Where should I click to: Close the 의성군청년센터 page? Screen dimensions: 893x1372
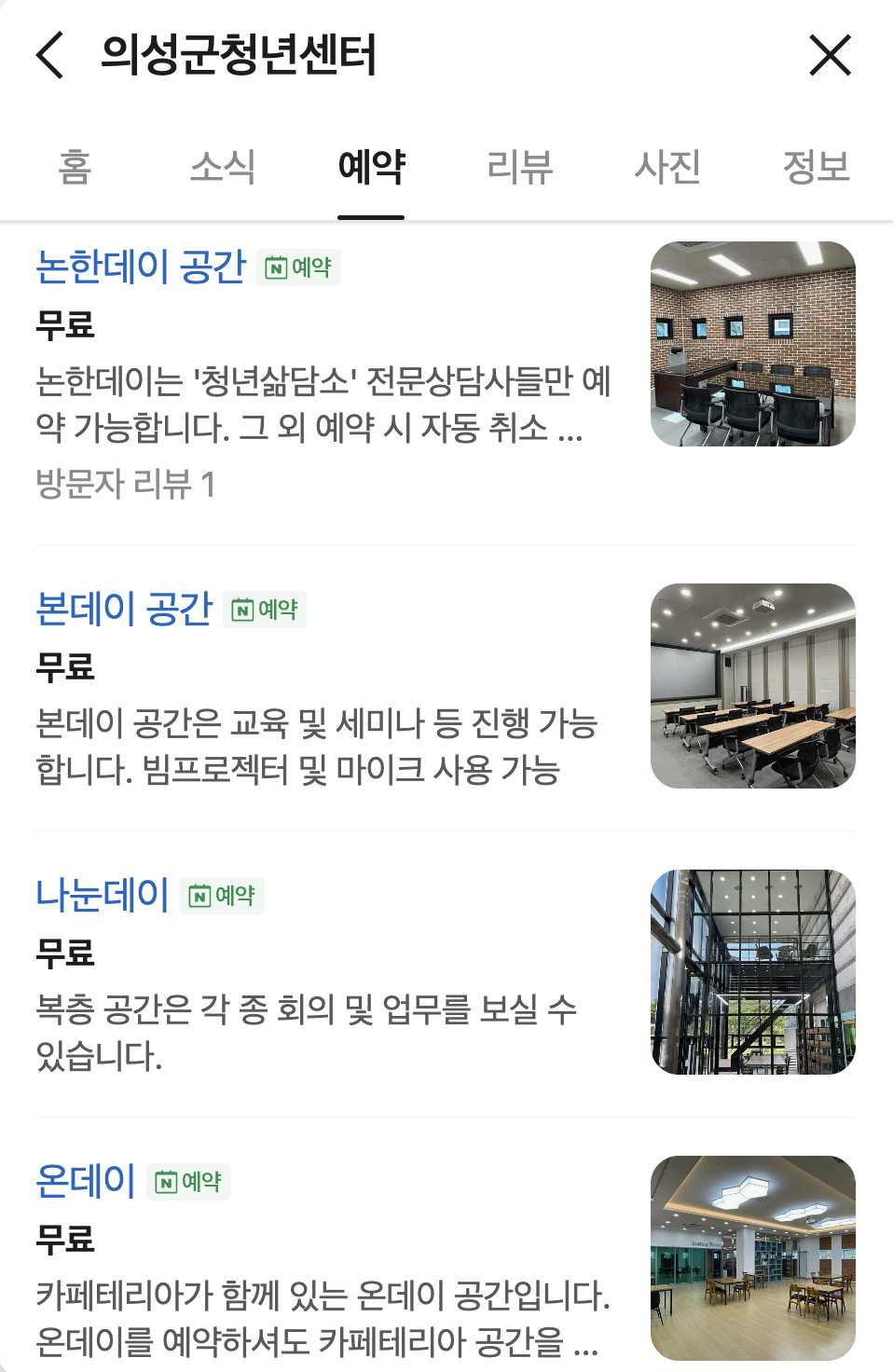[830, 55]
